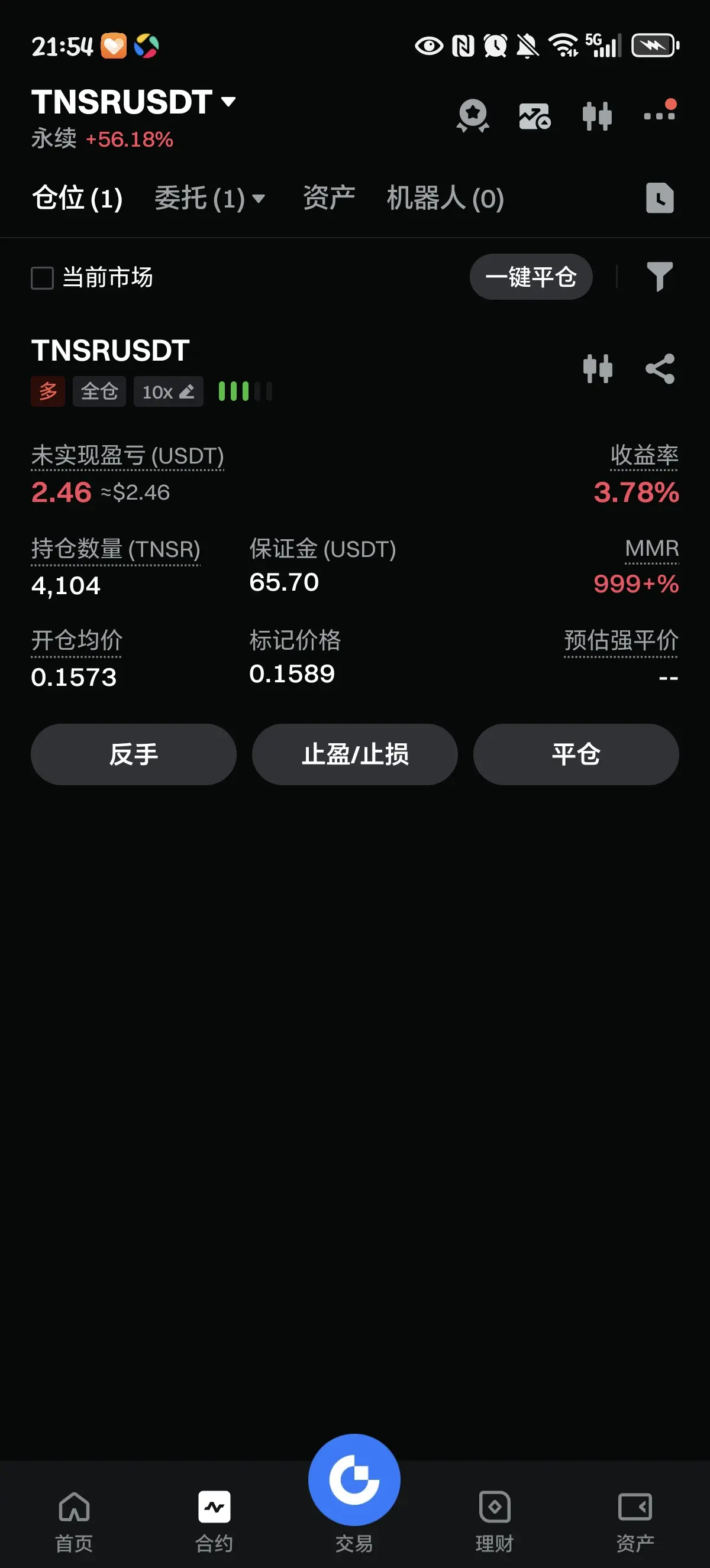
Task: Open the candlestick chart in the header
Action: pos(597,115)
